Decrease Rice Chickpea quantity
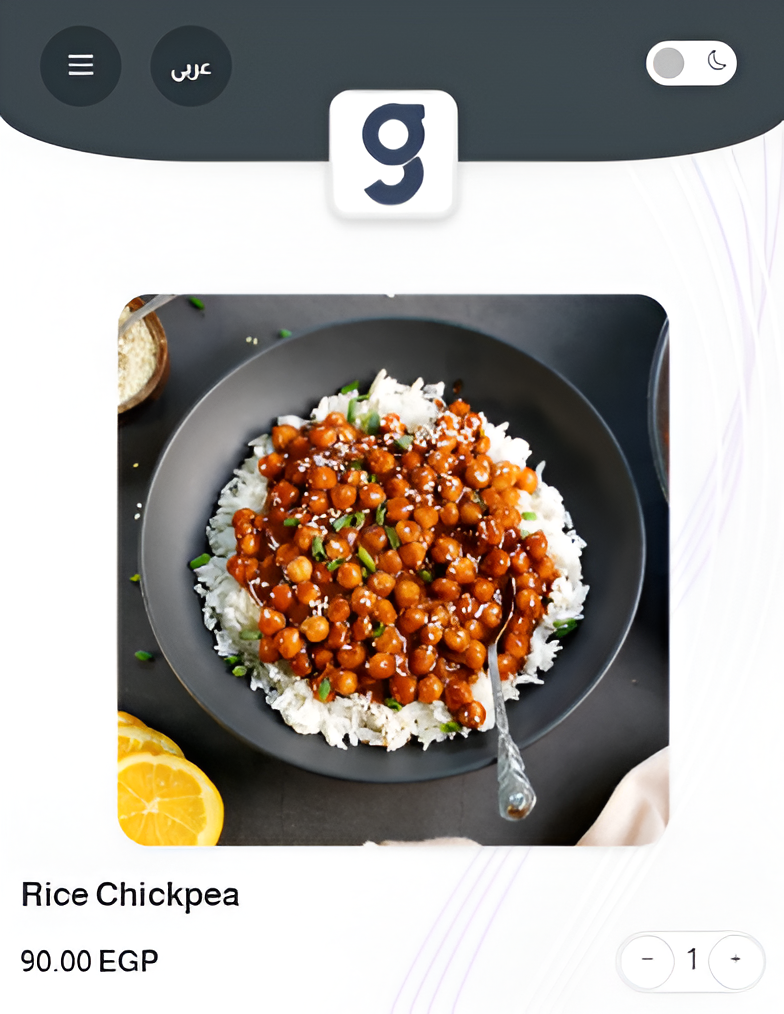The width and height of the screenshot is (784, 1014). [647, 961]
